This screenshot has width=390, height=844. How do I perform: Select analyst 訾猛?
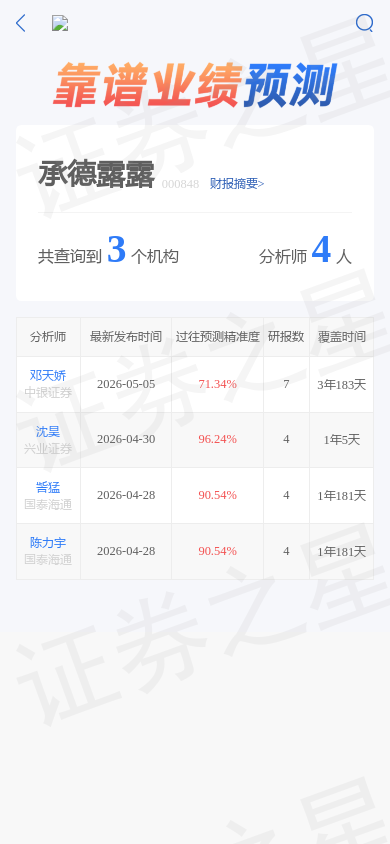[x=48, y=487]
